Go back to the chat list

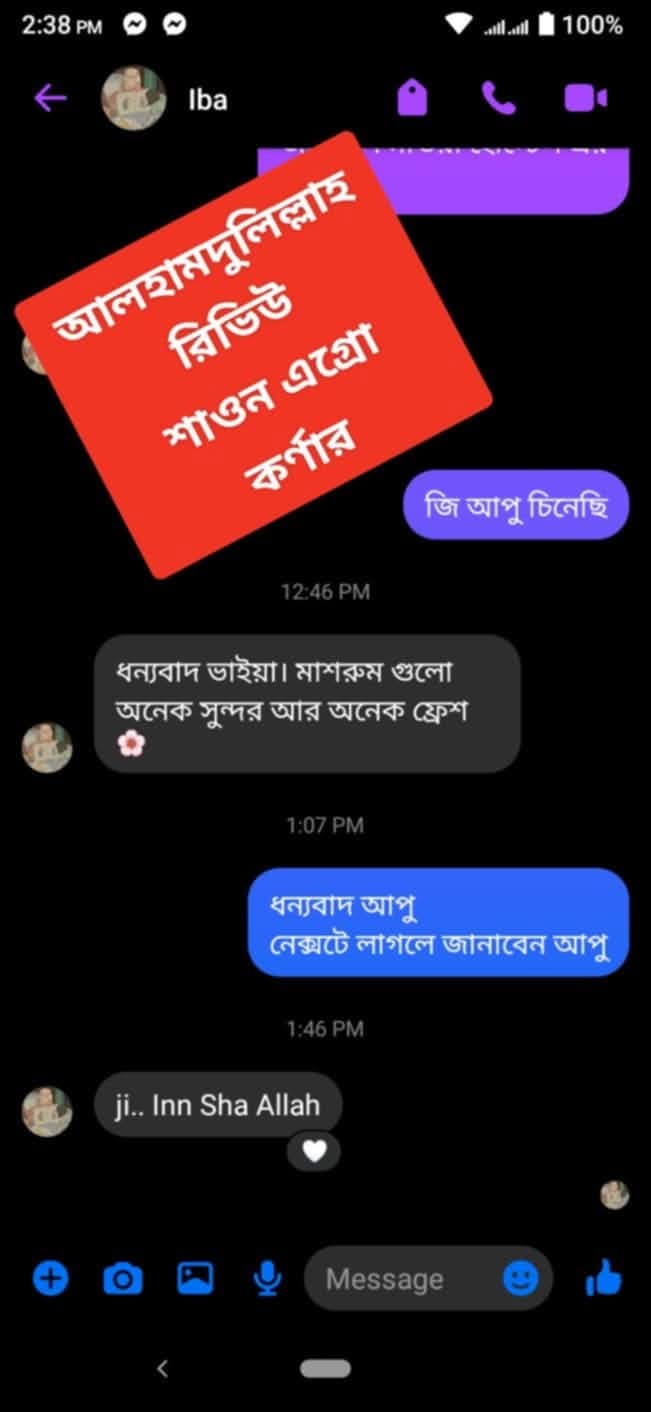tap(50, 98)
